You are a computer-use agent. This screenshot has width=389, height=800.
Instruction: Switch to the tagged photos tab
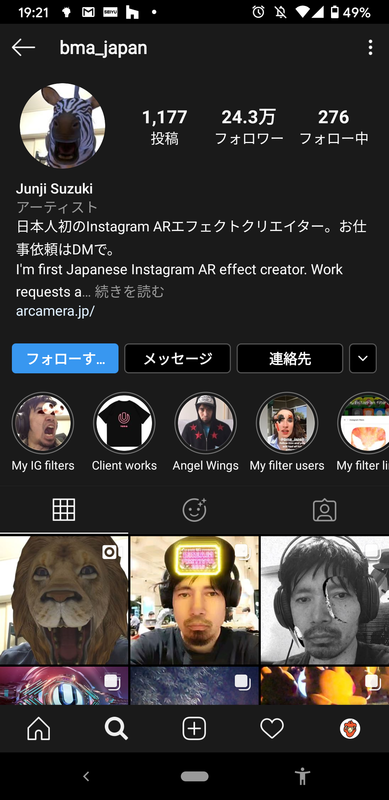pyautogui.click(x=325, y=510)
